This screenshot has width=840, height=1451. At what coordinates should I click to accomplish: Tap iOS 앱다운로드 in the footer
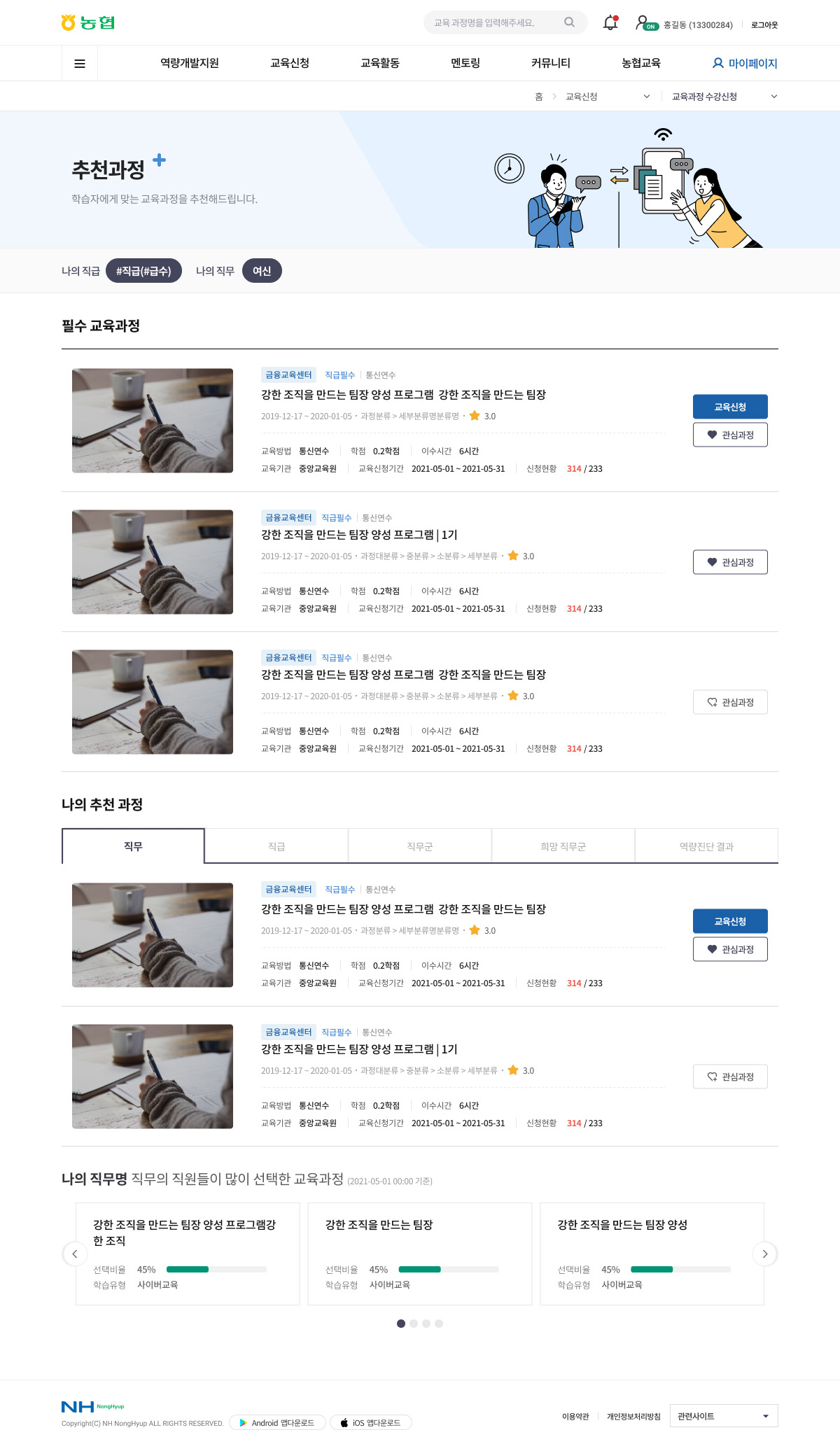point(371,1422)
